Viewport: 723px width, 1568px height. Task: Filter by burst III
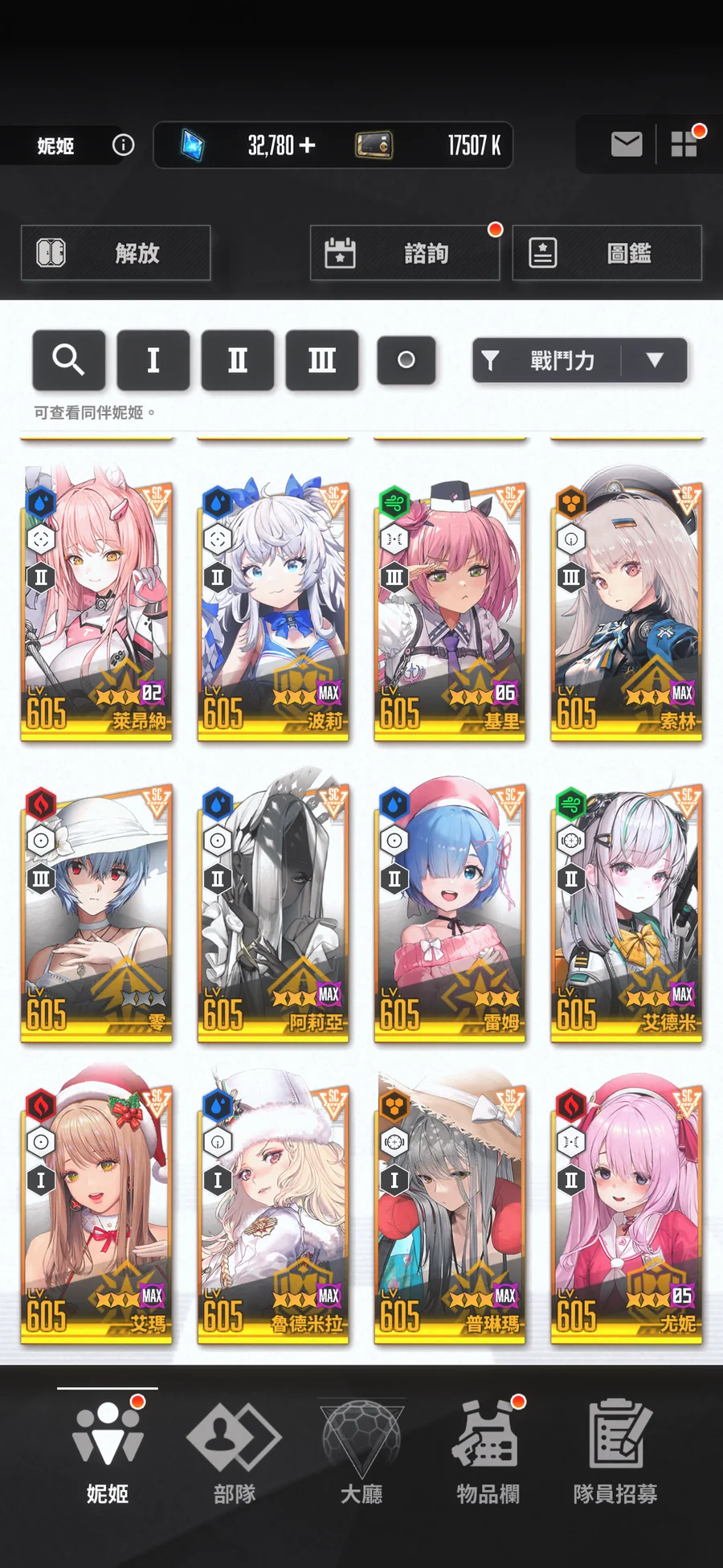coord(322,359)
